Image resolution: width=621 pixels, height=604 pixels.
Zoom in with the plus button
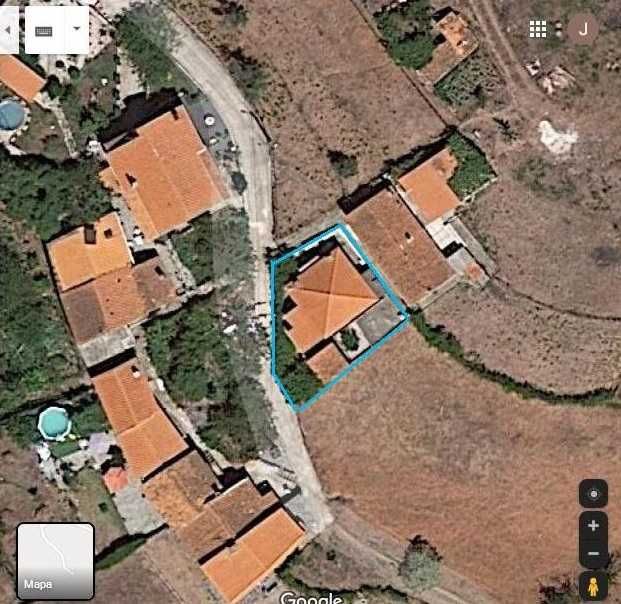594,526
